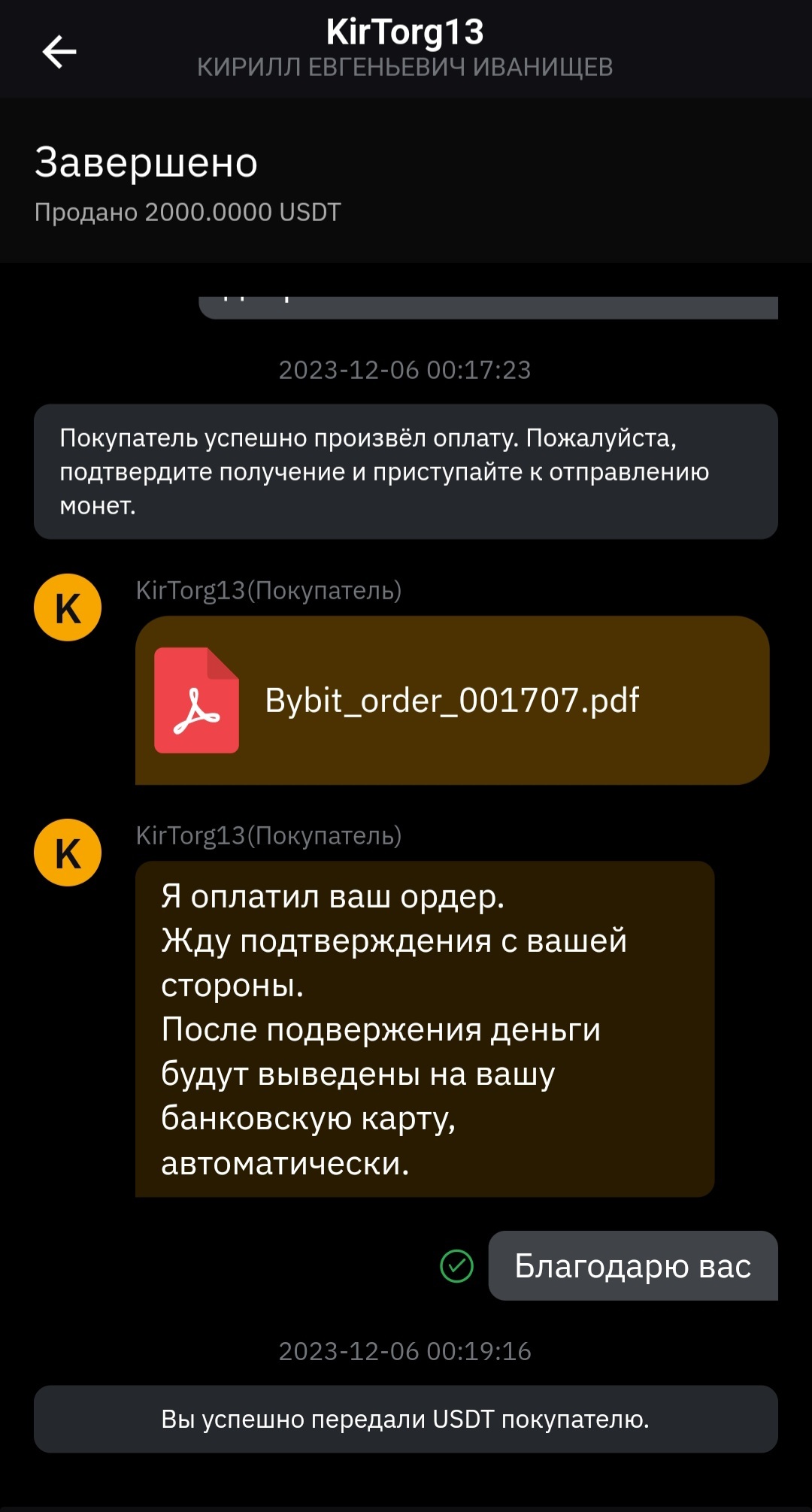The width and height of the screenshot is (812, 1512).
Task: Open KirTorg13 profile from header
Action: click(x=404, y=33)
